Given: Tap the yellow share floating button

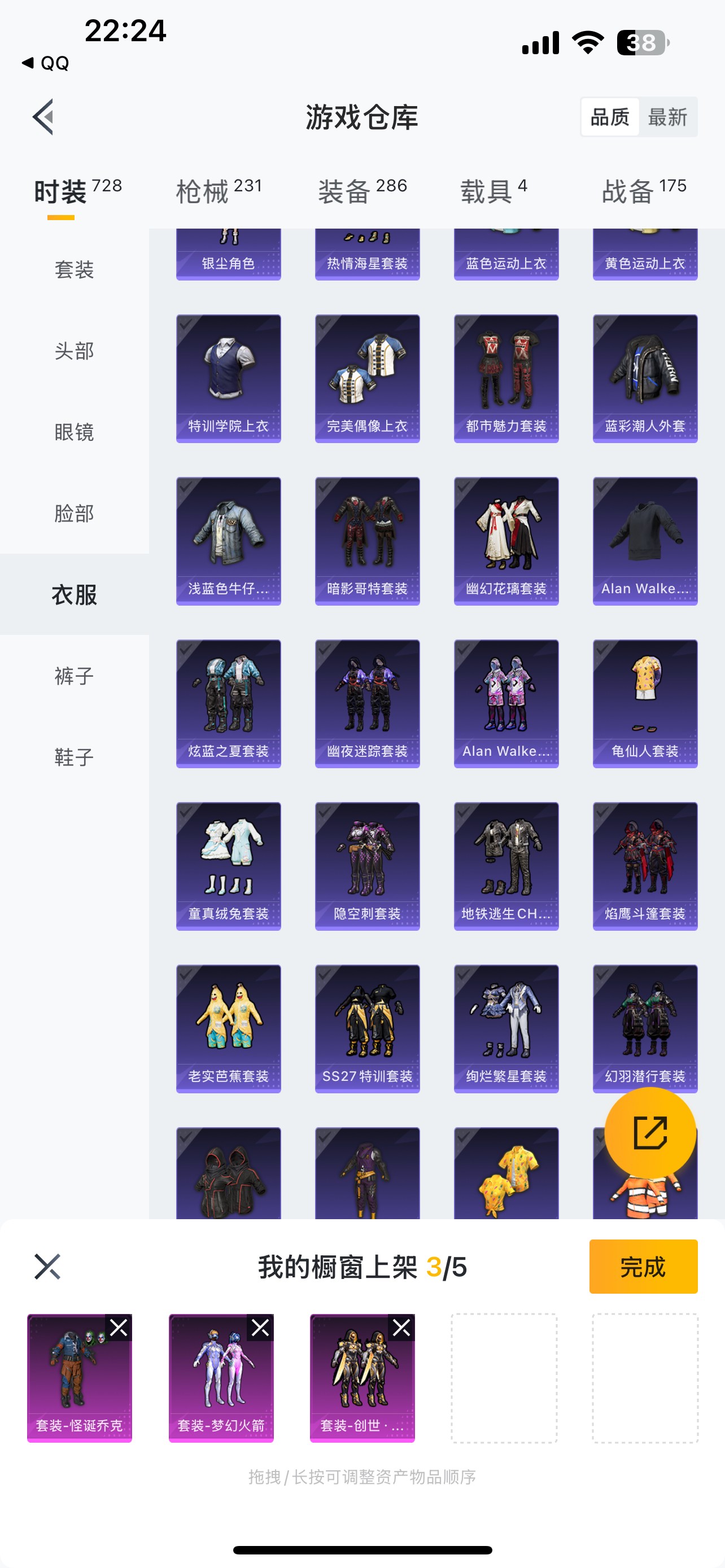Looking at the screenshot, I should [x=649, y=1133].
